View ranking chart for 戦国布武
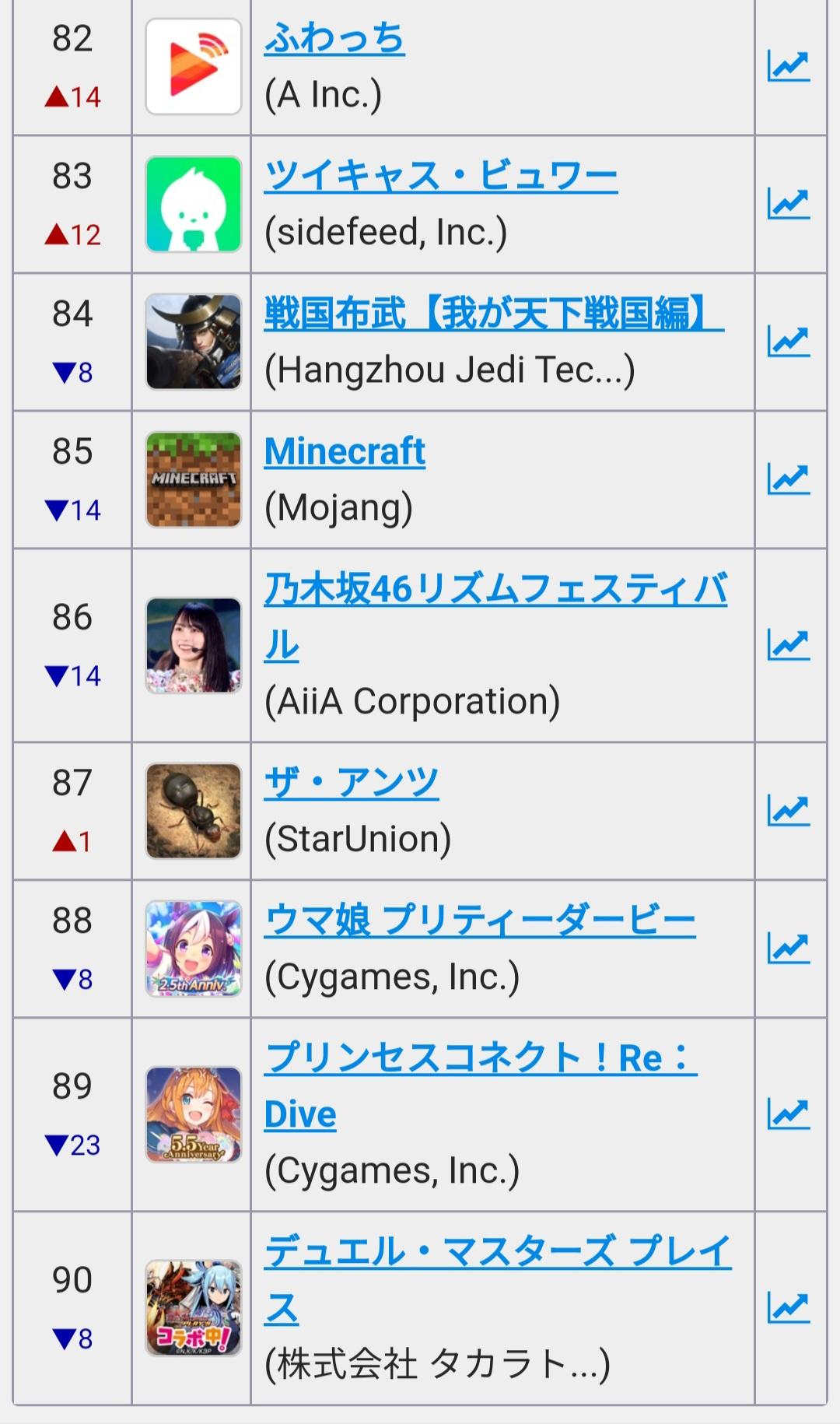The width and height of the screenshot is (840, 1424). pos(789,342)
